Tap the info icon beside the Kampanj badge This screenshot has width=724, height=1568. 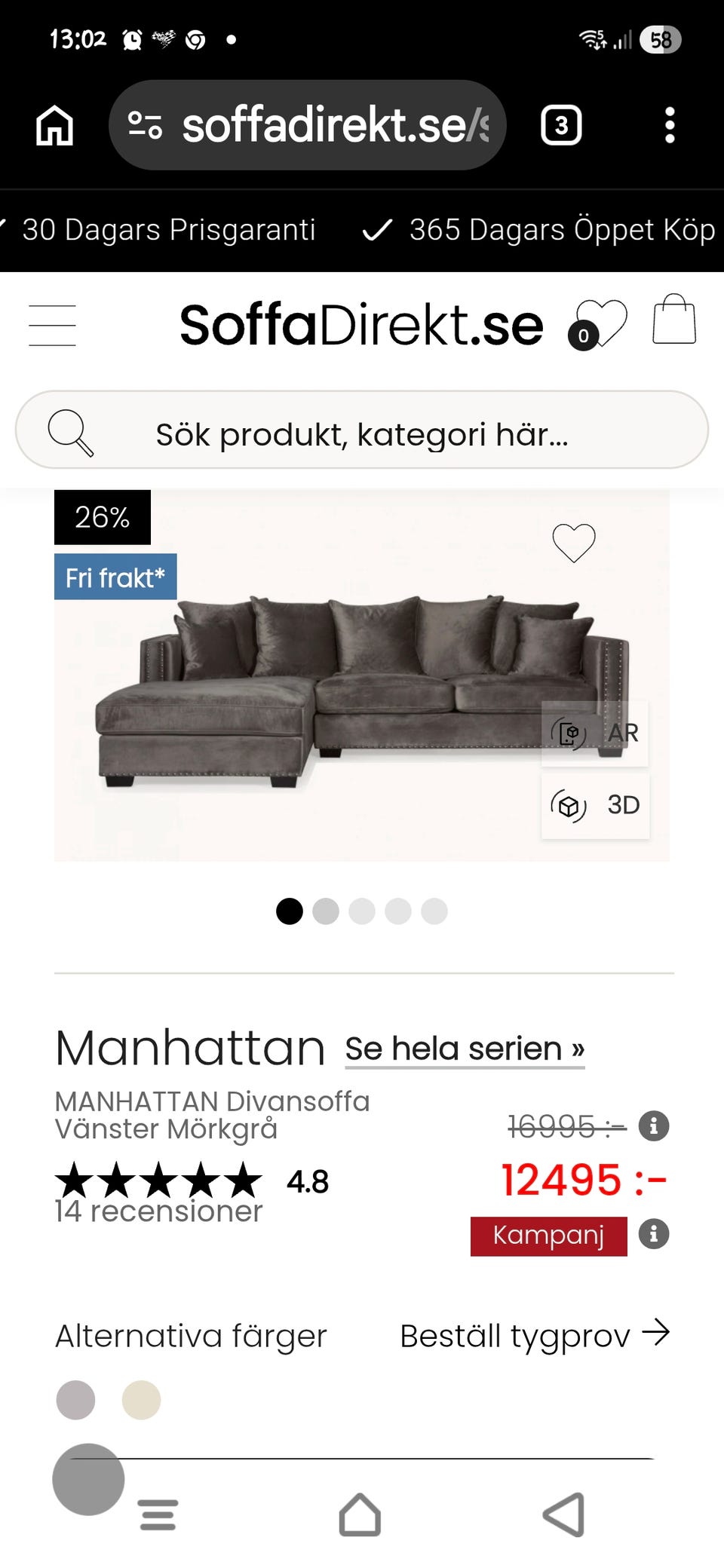(654, 1235)
